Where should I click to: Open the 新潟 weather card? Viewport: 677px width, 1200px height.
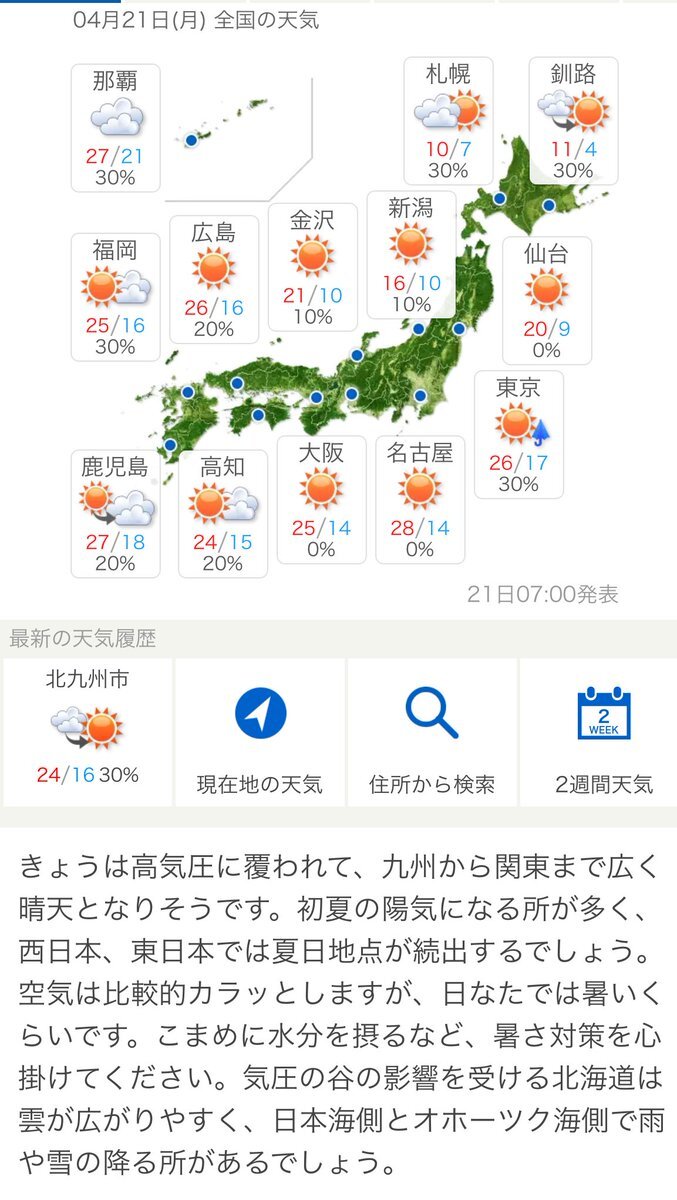[411, 255]
